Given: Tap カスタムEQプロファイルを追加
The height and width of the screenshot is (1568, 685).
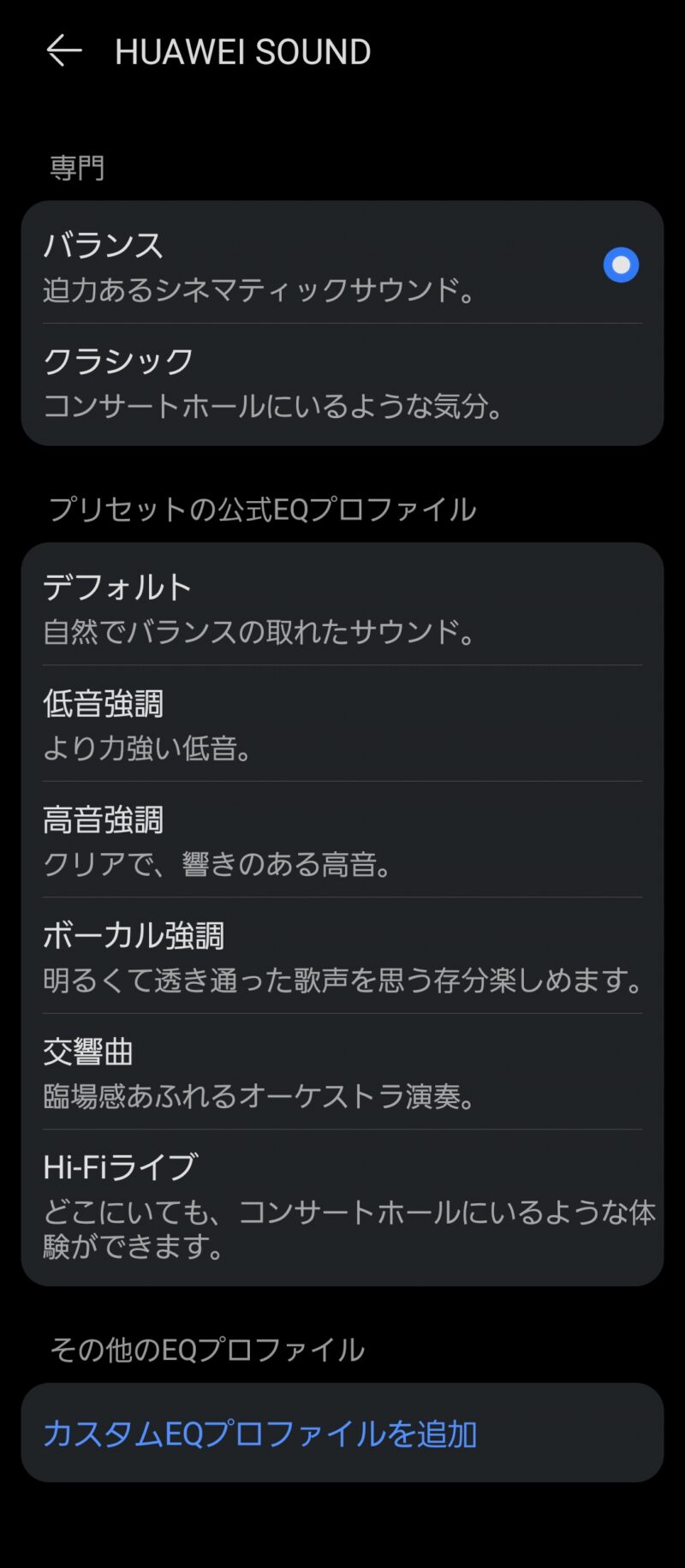Looking at the screenshot, I should point(260,1434).
